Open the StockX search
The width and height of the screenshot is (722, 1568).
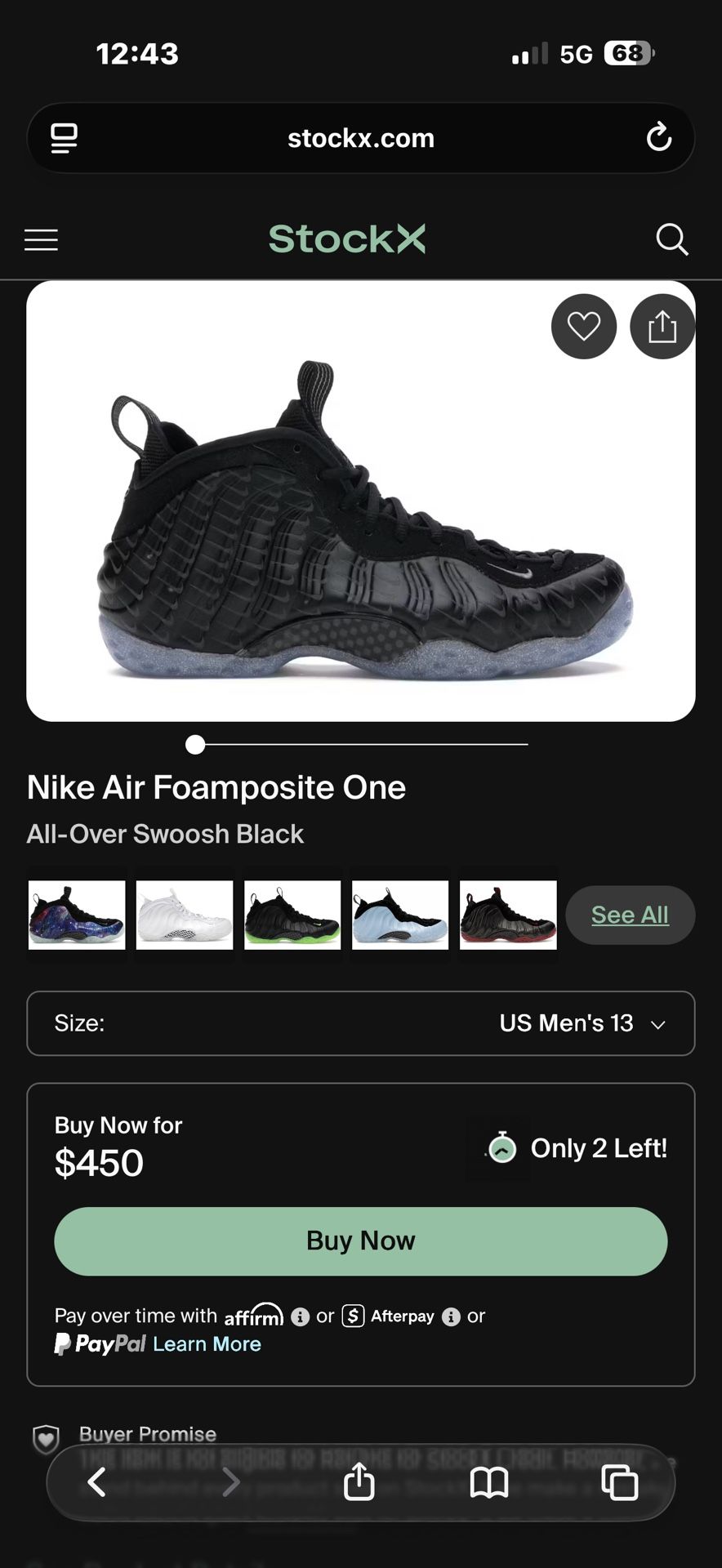coord(672,239)
